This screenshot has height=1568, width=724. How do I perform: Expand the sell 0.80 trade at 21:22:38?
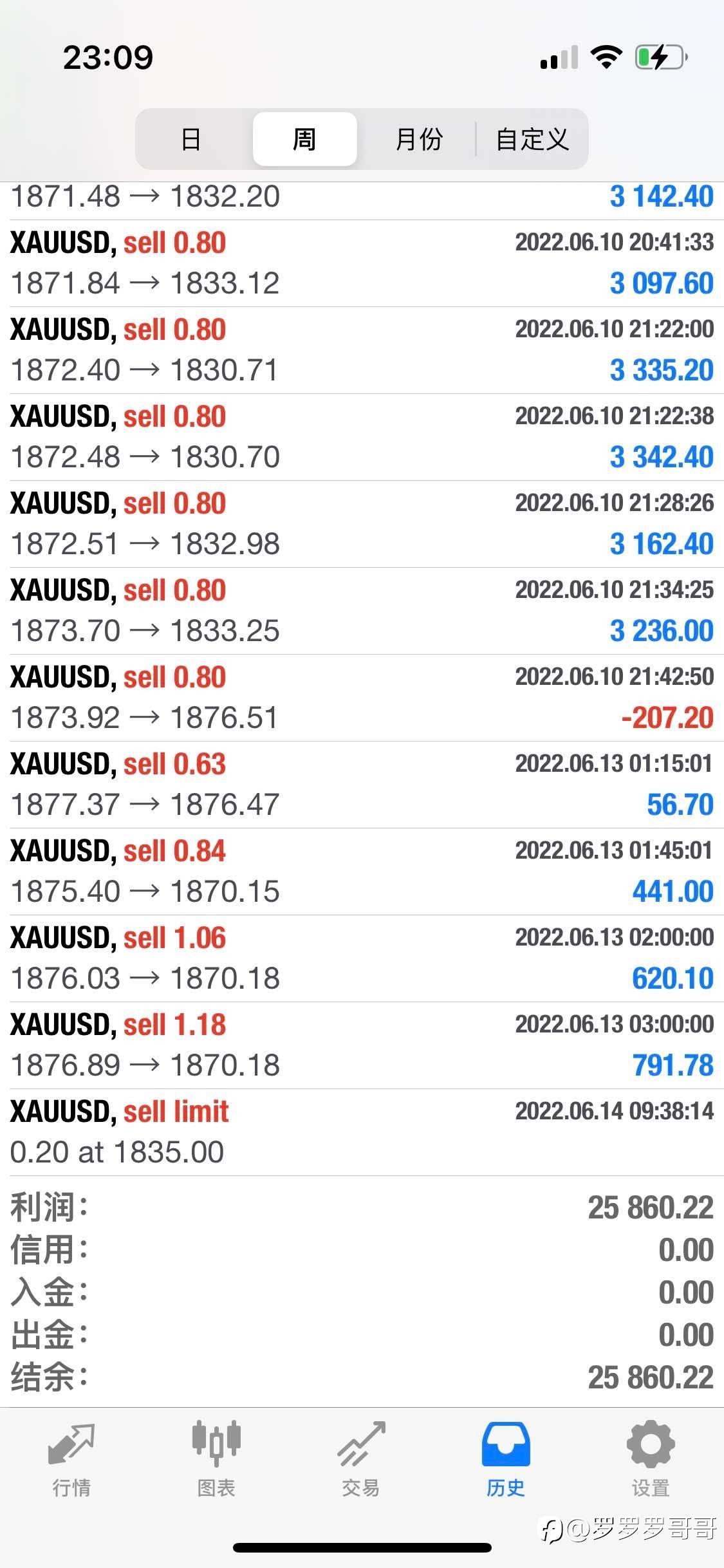362,437
